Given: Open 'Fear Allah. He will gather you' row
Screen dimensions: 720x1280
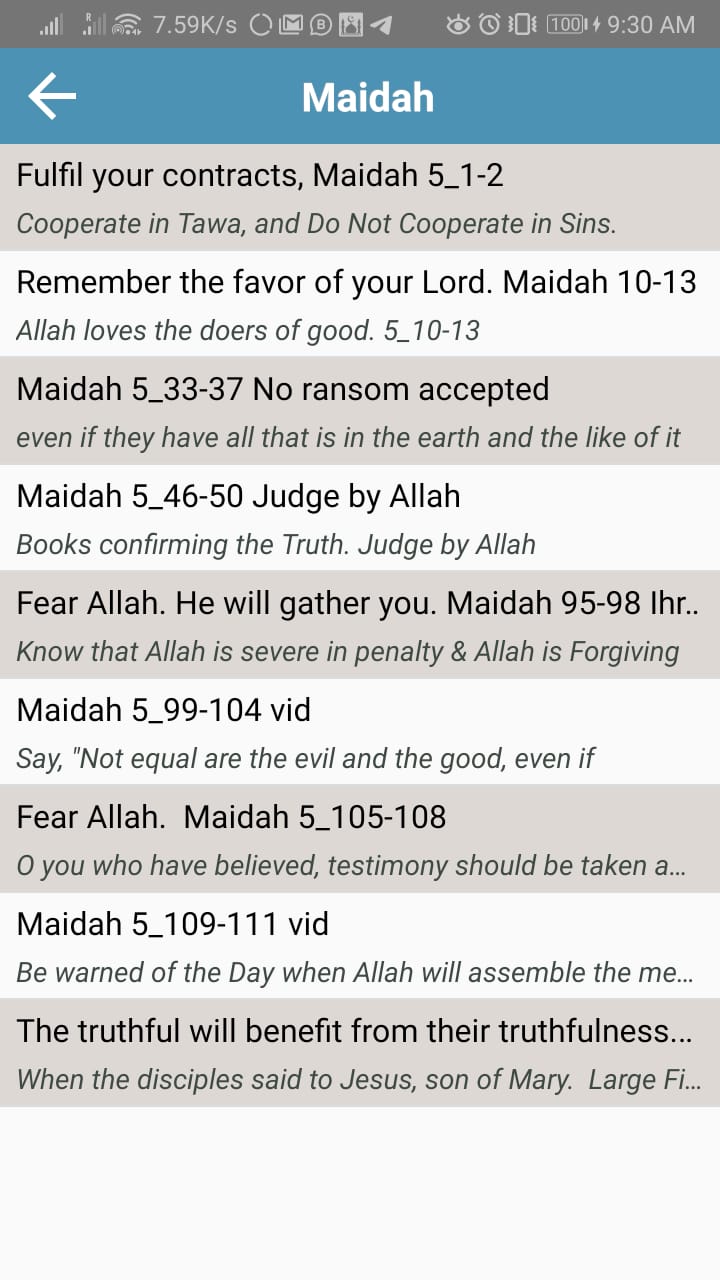Looking at the screenshot, I should 360,625.
